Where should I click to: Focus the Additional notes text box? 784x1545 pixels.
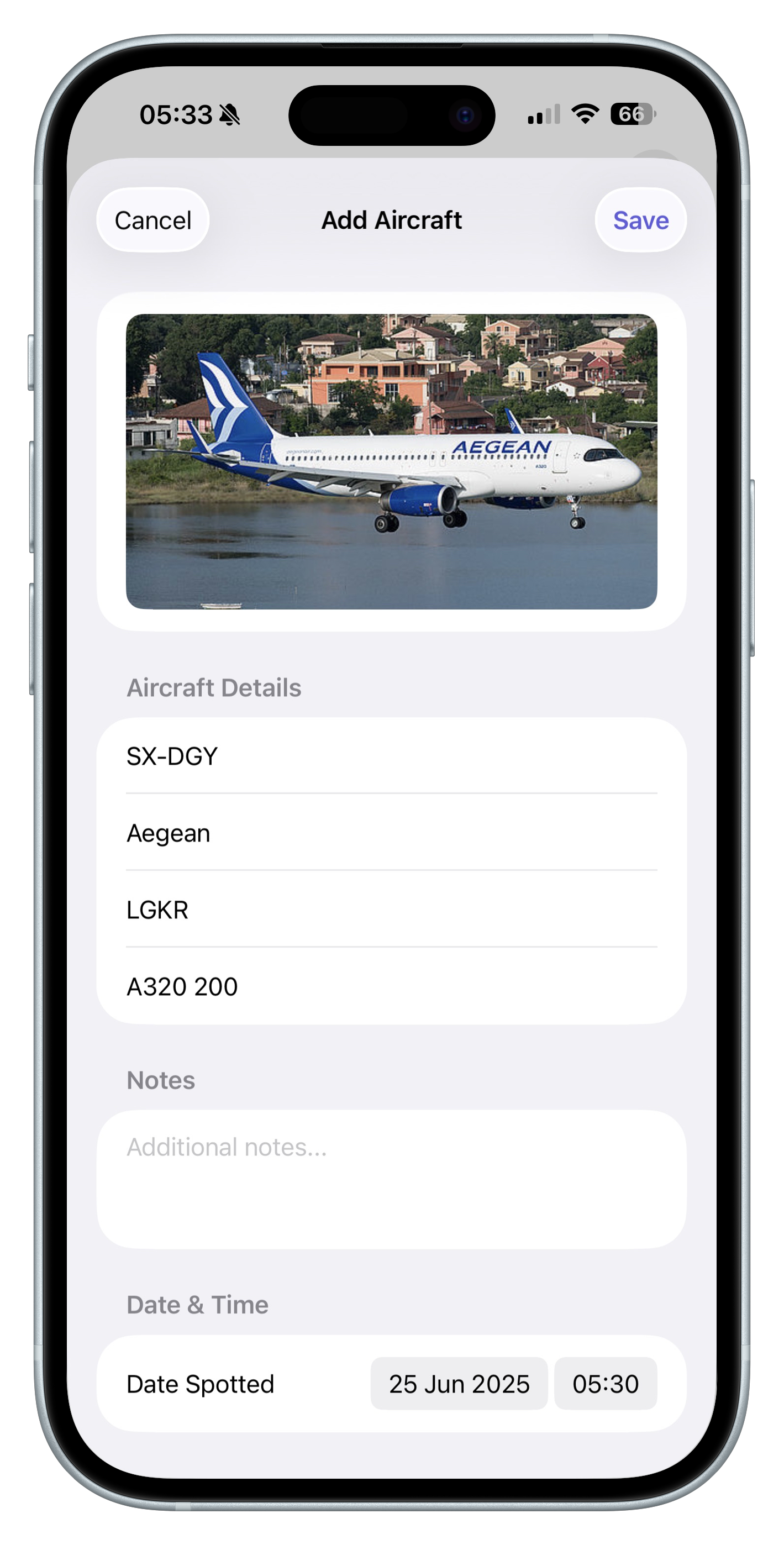(391, 1178)
